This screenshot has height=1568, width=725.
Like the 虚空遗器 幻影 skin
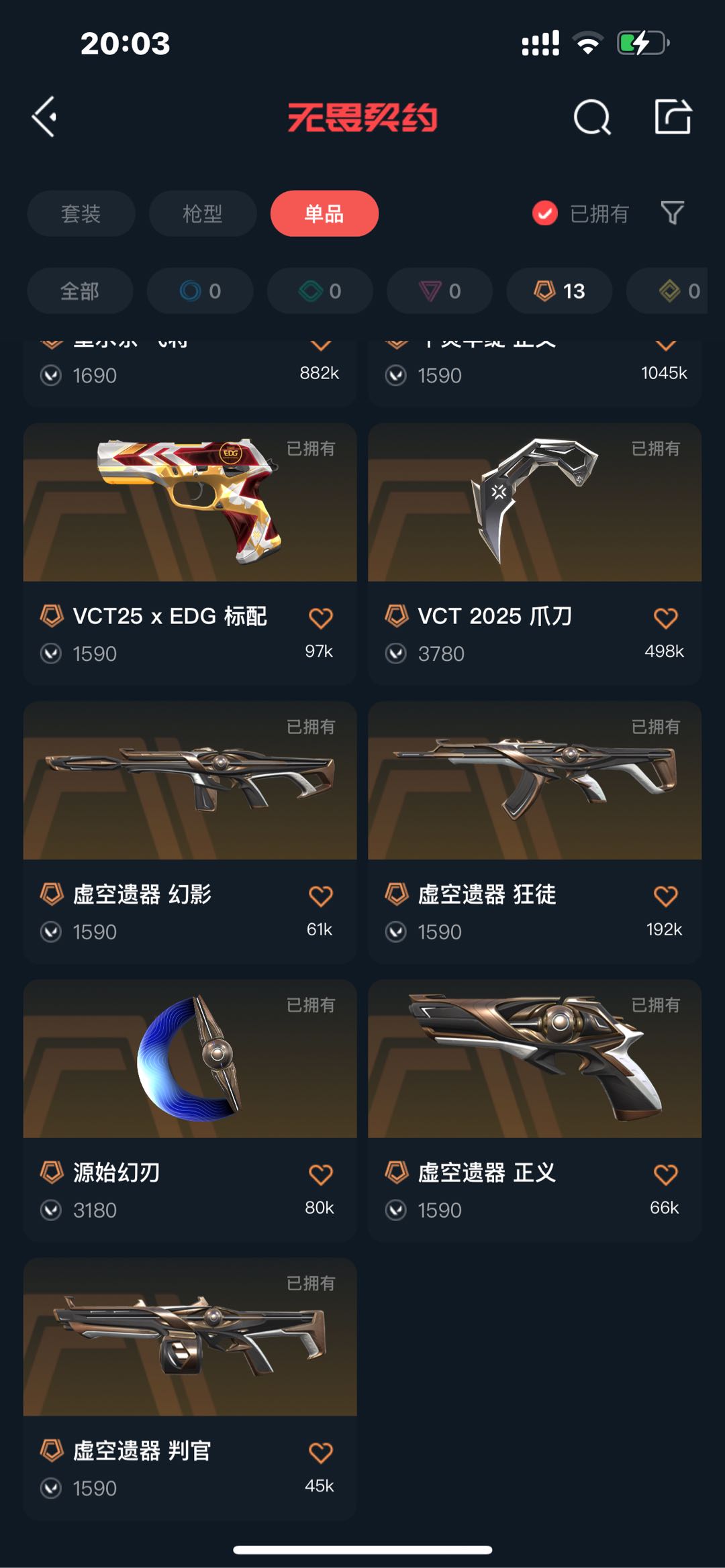320,896
